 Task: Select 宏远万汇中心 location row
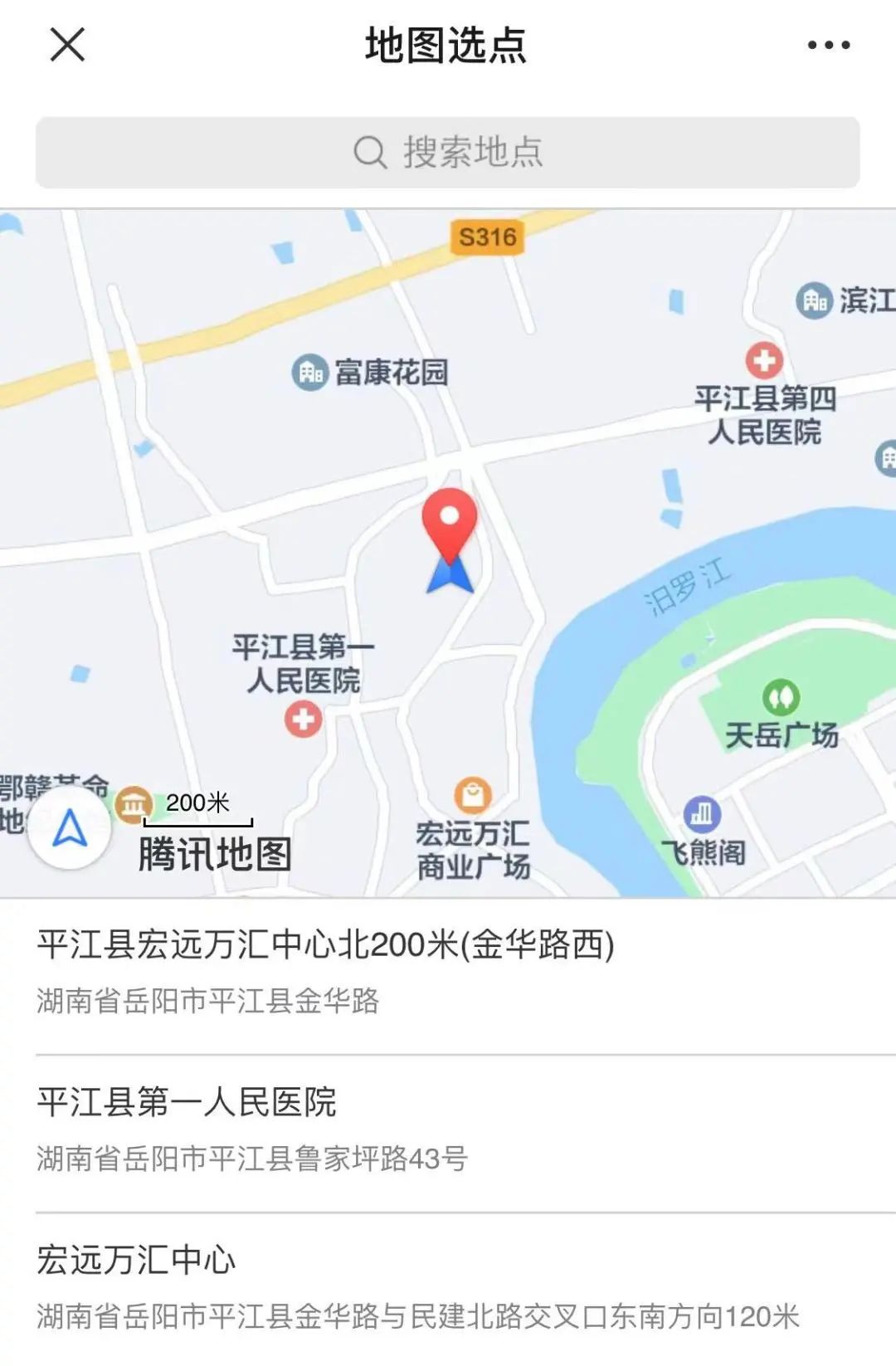click(448, 1286)
